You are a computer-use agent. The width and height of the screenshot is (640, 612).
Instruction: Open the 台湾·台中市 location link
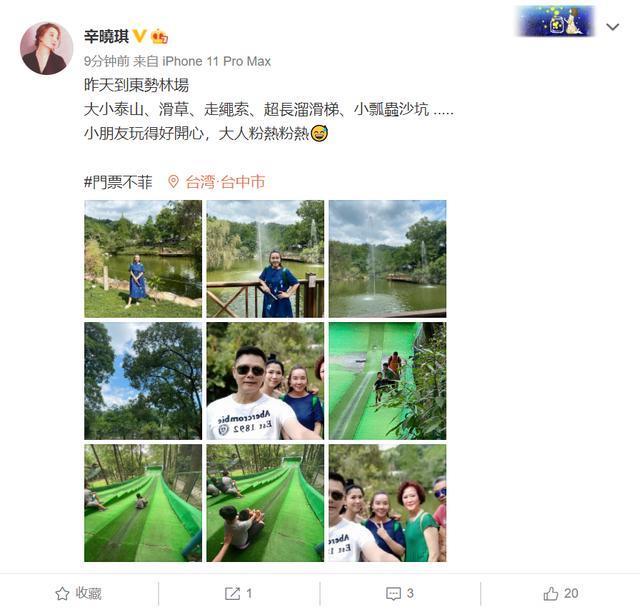tap(222, 182)
